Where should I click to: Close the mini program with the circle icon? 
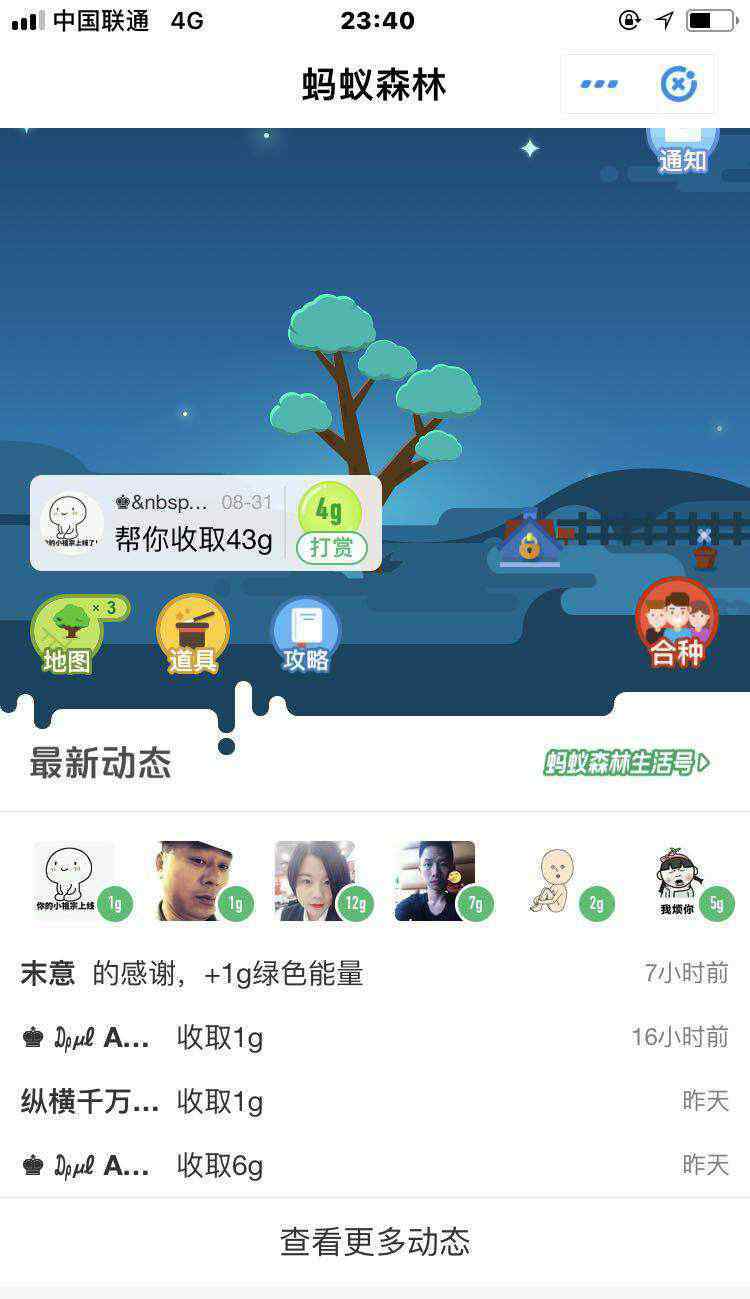(x=679, y=84)
